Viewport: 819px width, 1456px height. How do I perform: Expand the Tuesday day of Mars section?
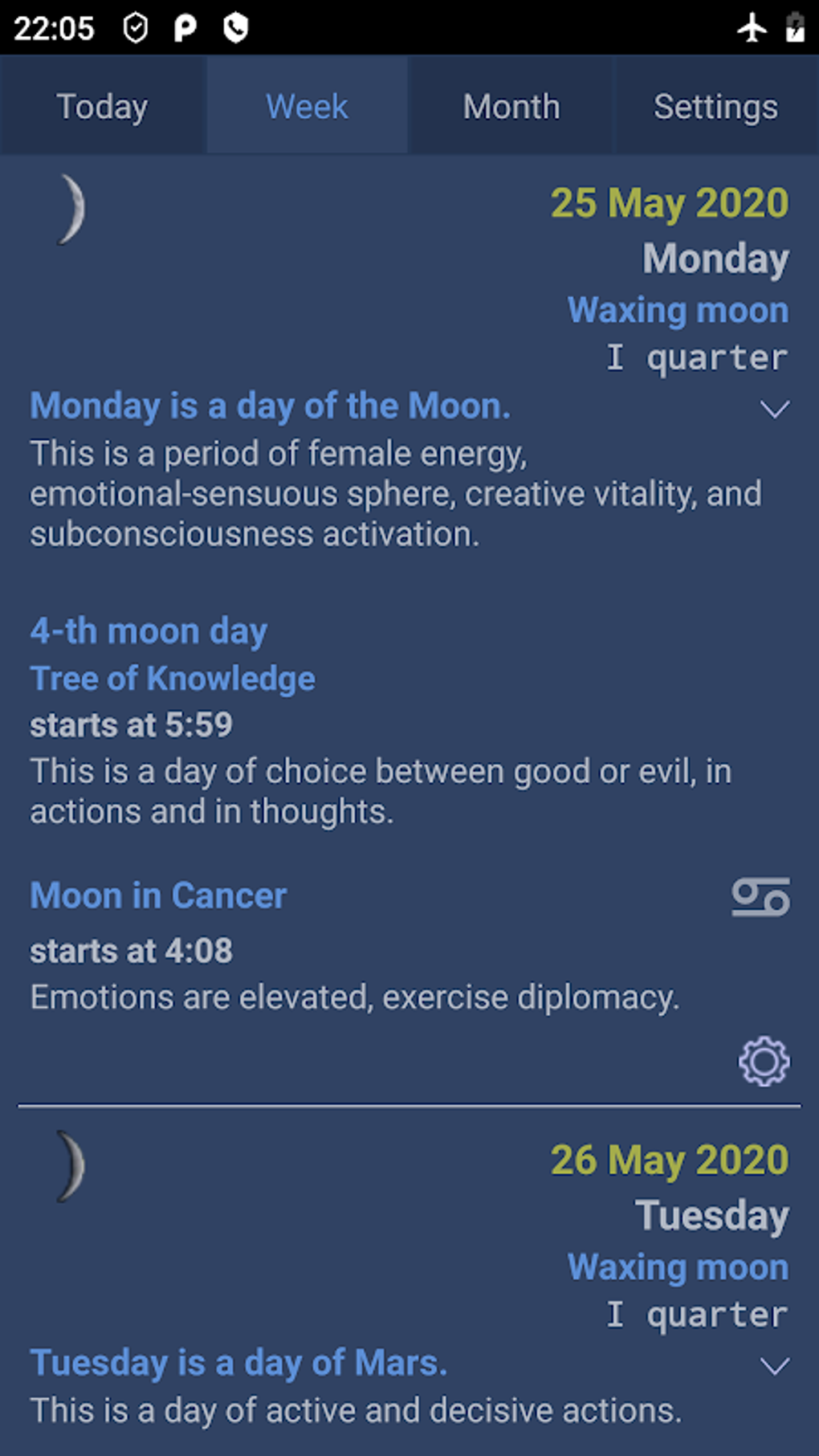click(x=774, y=1365)
